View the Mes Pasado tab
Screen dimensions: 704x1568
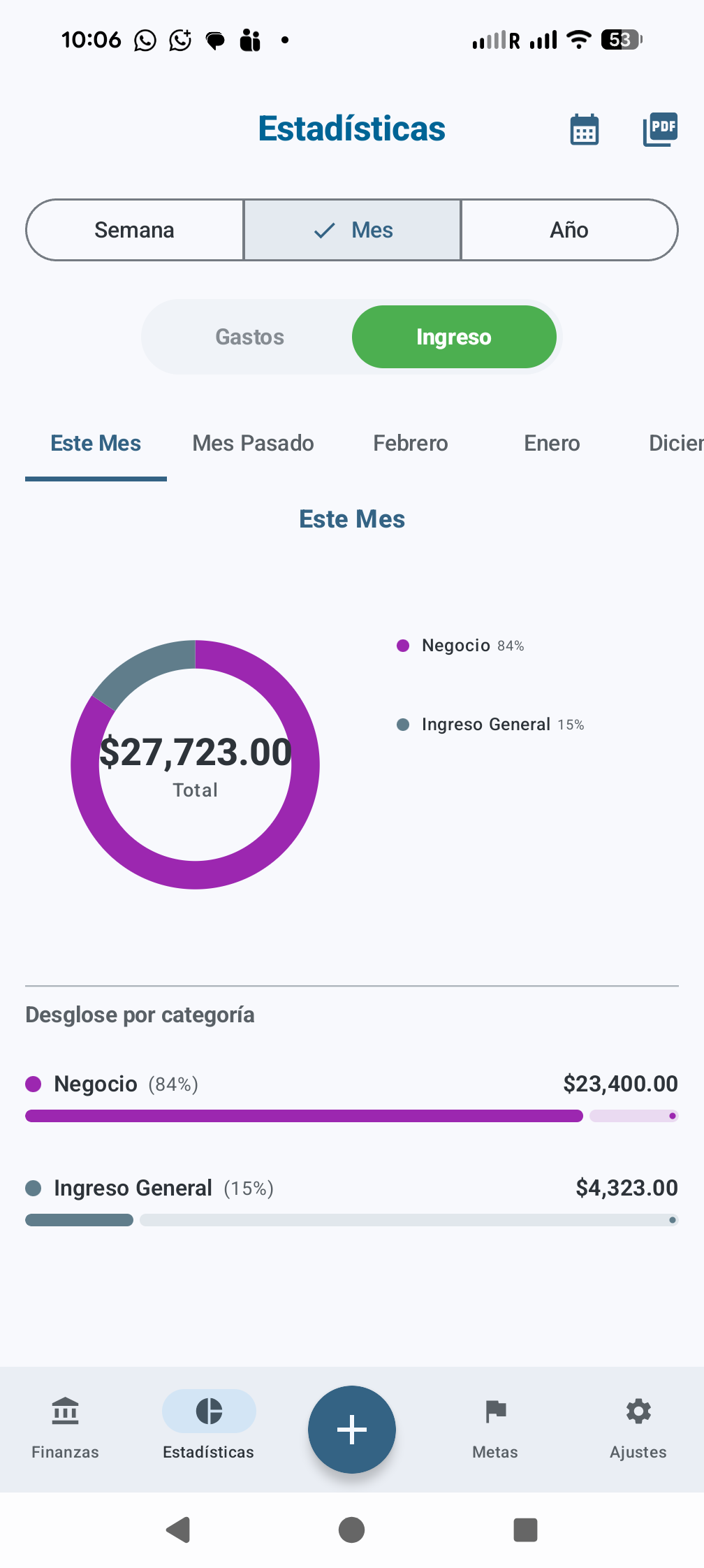click(x=253, y=443)
